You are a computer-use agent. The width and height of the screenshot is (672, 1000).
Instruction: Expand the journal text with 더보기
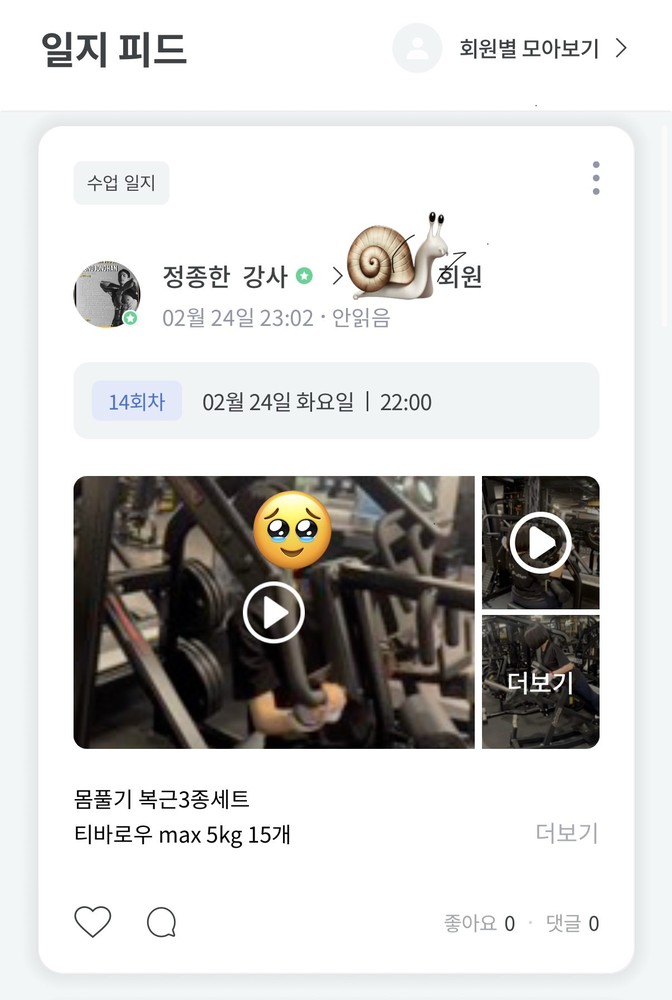point(566,833)
